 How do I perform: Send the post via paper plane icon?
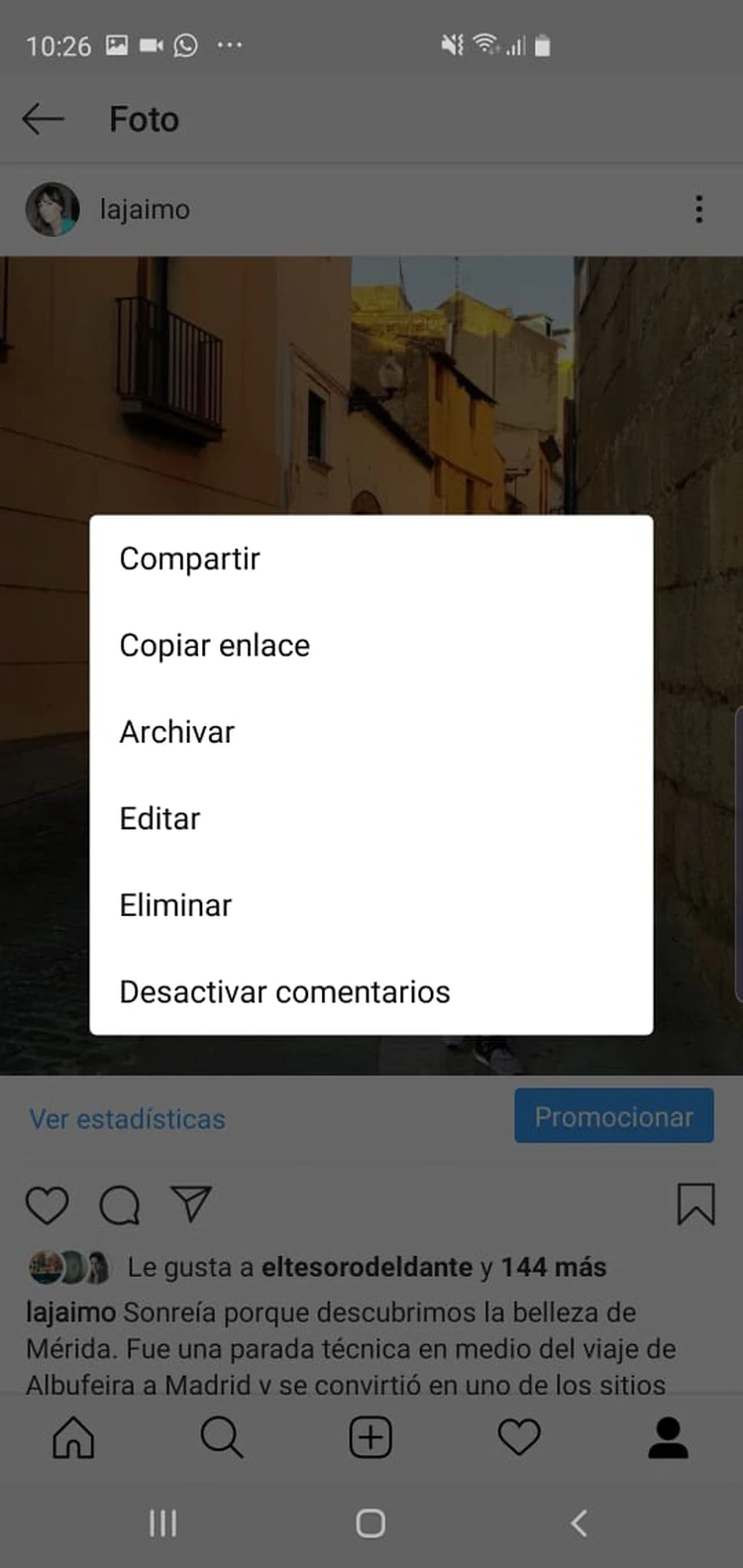[x=191, y=1202]
